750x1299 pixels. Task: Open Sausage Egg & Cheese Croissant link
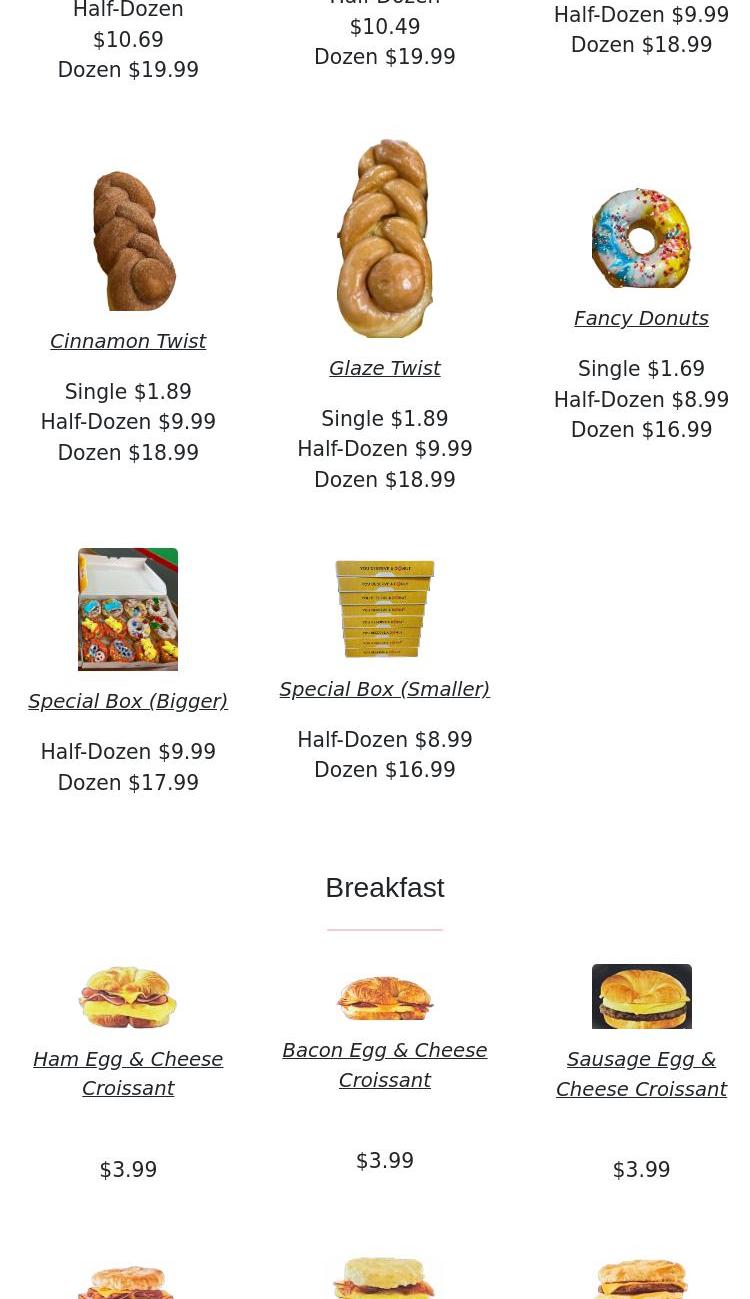(641, 1074)
